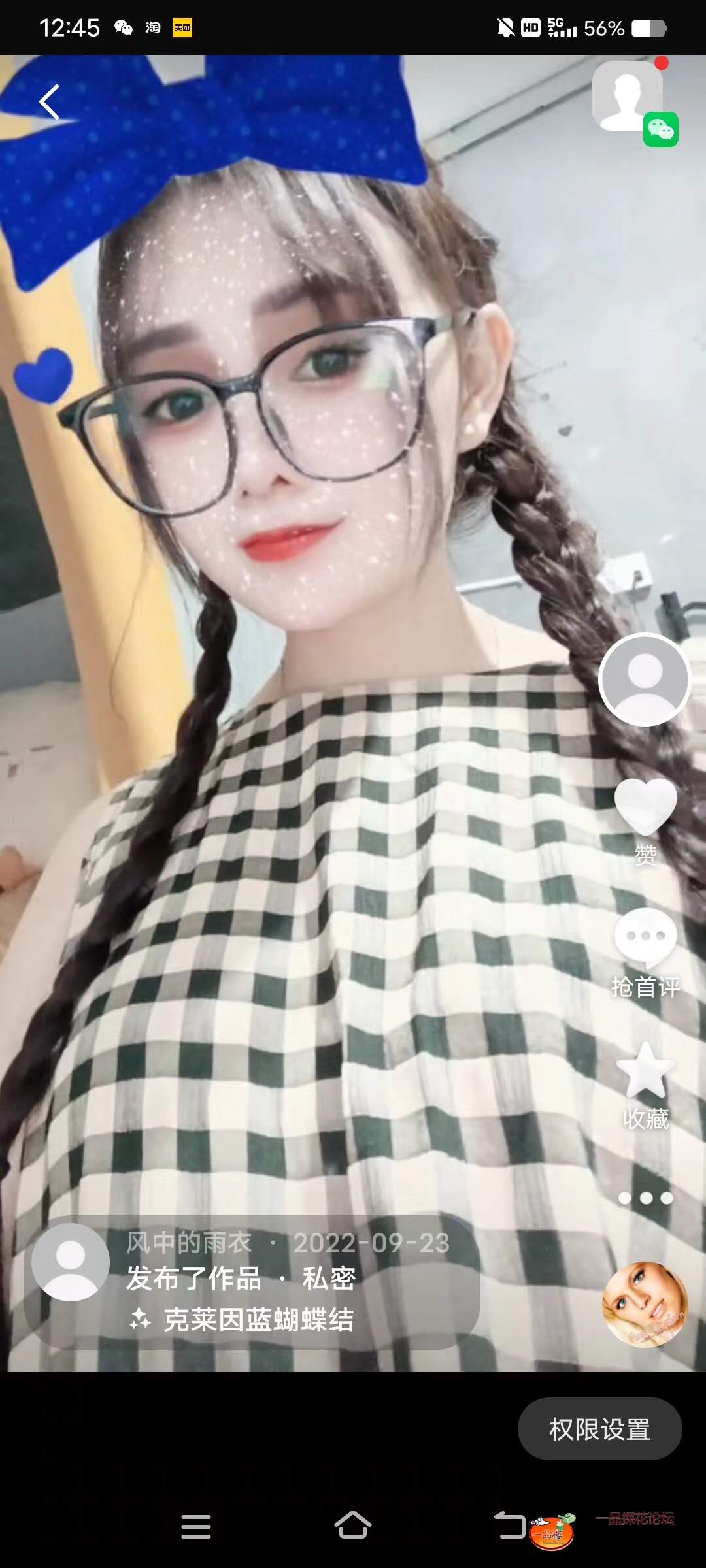This screenshot has height=1568, width=706.
Task: Open the author's profile avatar on the right
Action: [645, 679]
